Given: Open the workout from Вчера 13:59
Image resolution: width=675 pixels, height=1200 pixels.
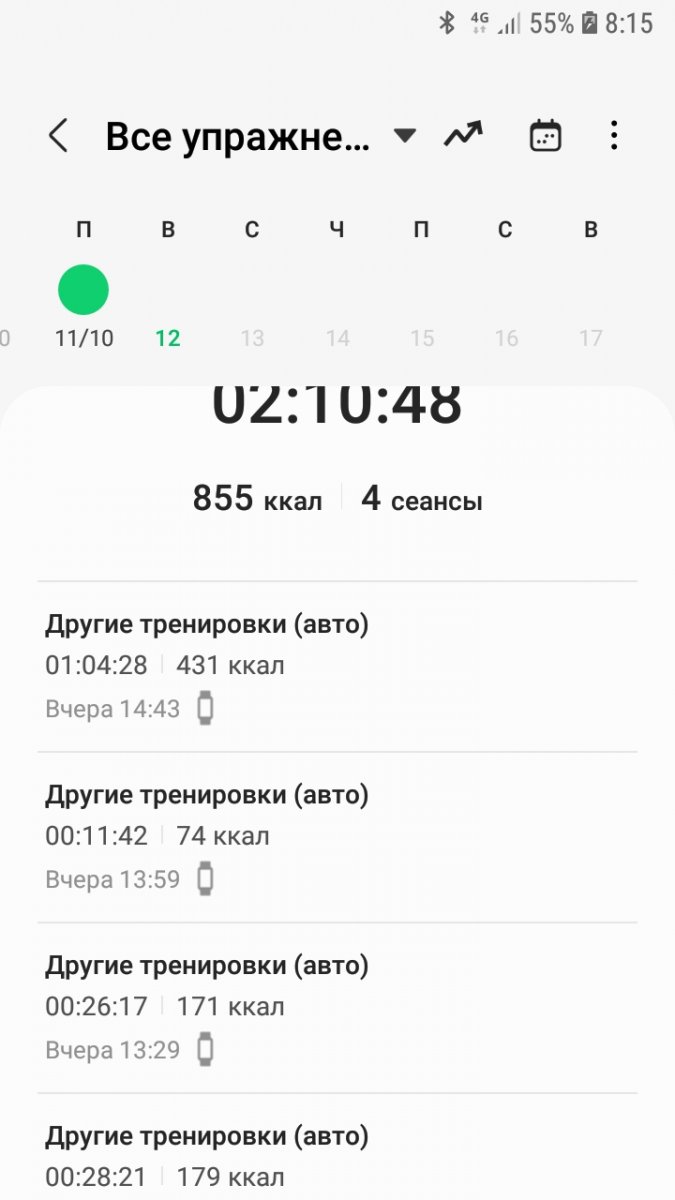Looking at the screenshot, I should pyautogui.click(x=337, y=838).
